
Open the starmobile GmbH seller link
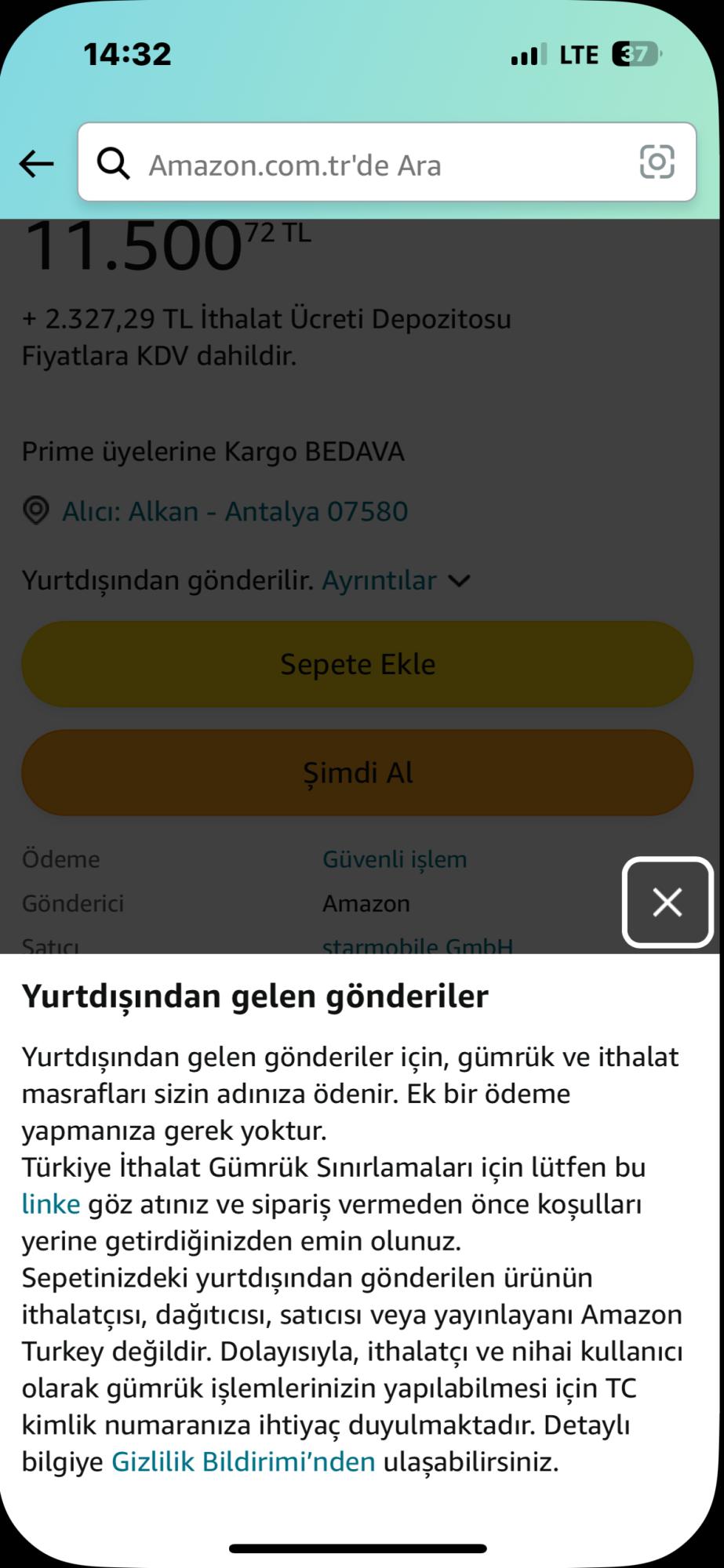pos(418,947)
